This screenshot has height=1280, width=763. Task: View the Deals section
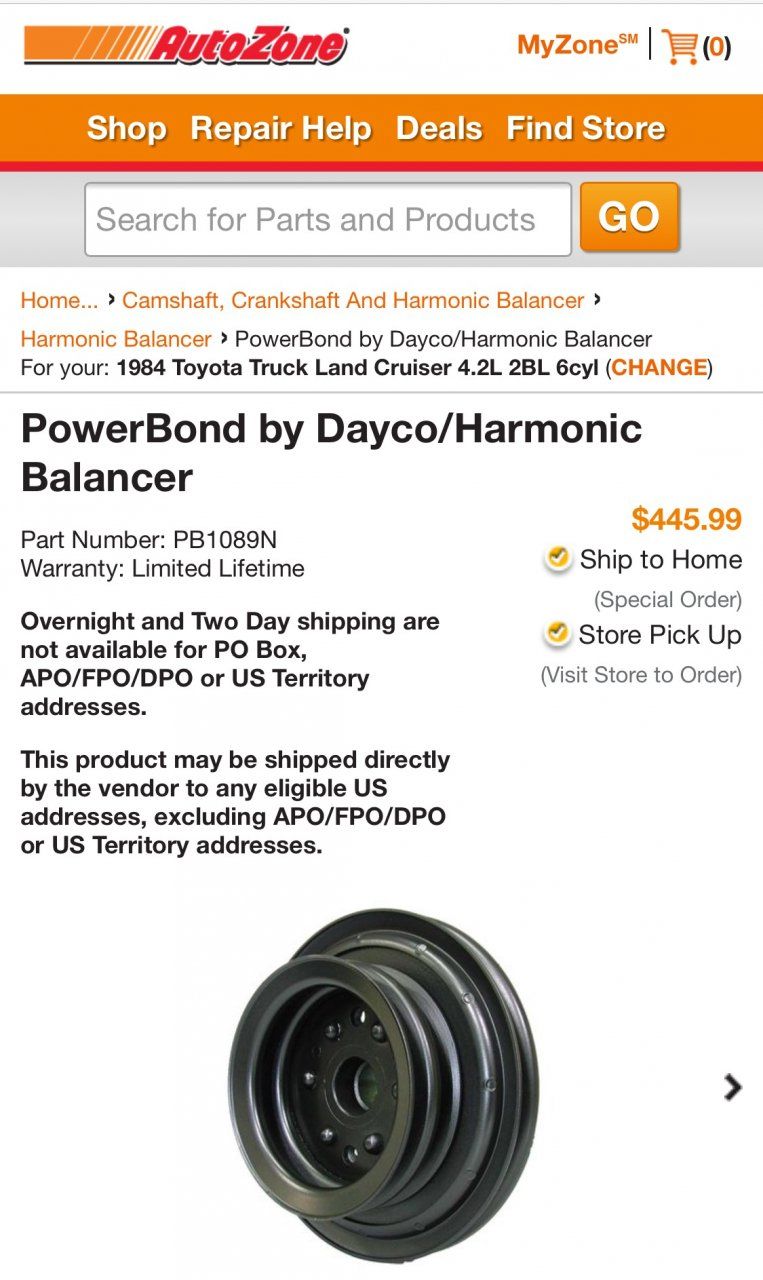[x=439, y=128]
